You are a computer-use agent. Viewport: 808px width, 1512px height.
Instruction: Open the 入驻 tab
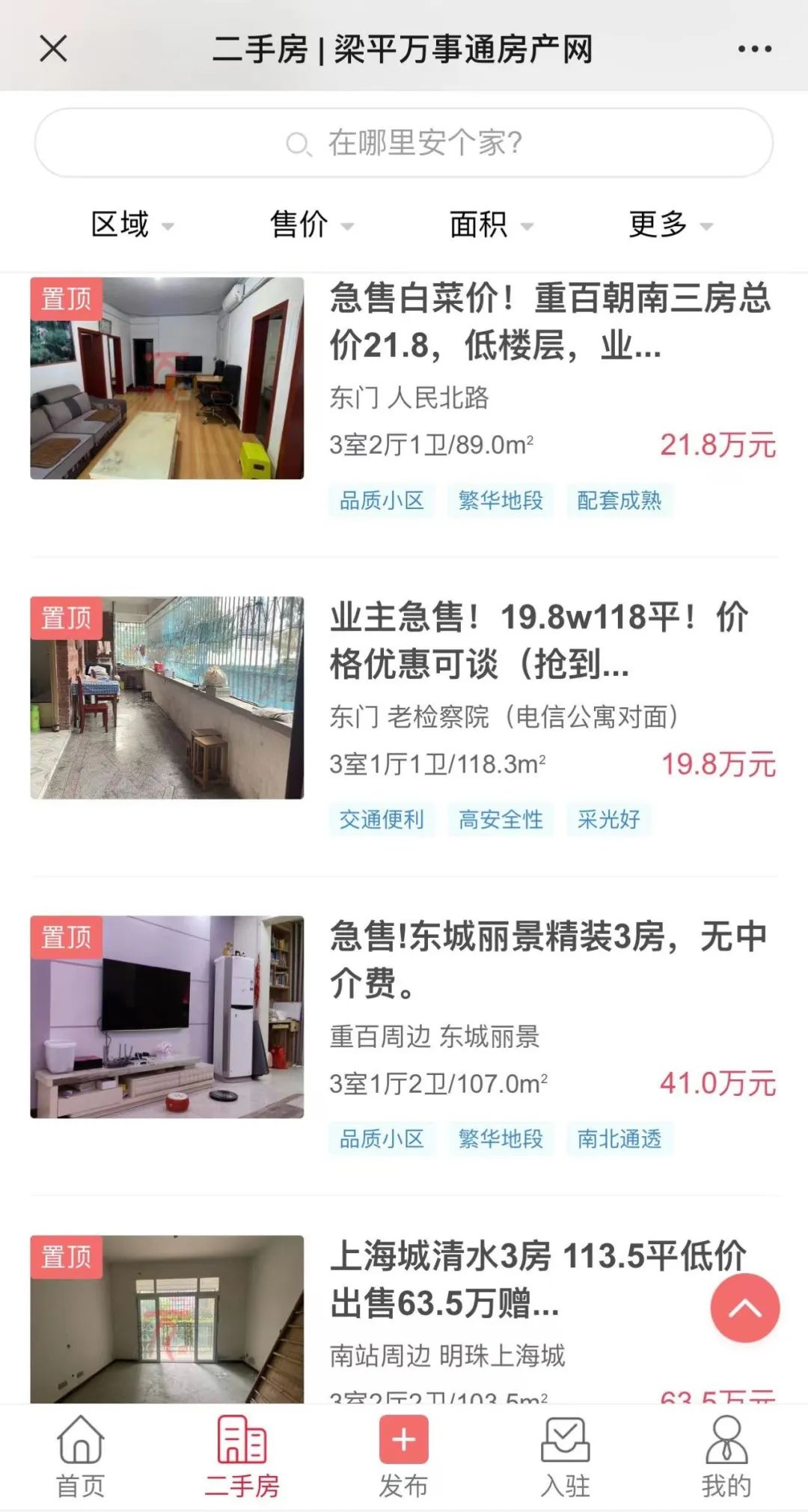click(565, 1457)
